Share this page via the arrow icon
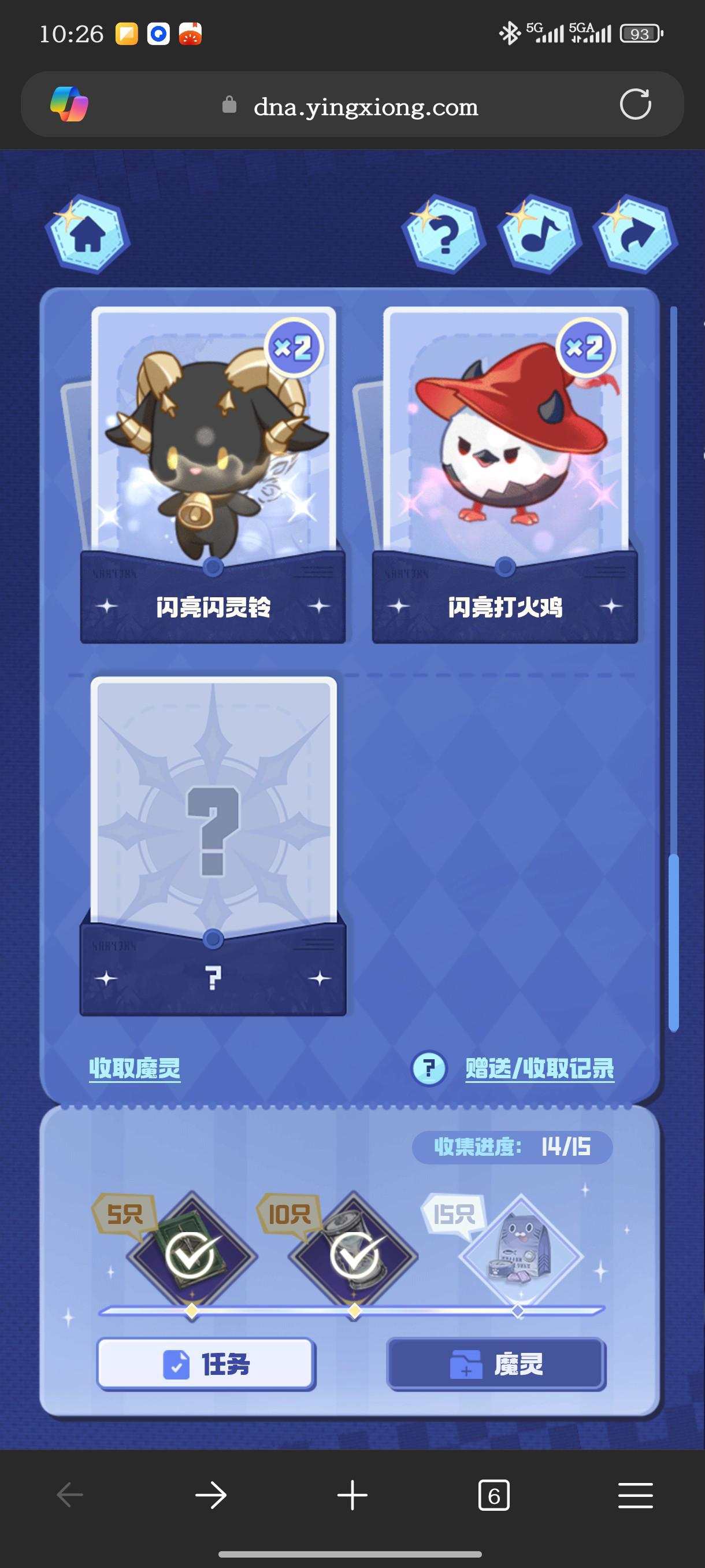Screen dimensions: 705x1568 pyautogui.click(x=635, y=234)
